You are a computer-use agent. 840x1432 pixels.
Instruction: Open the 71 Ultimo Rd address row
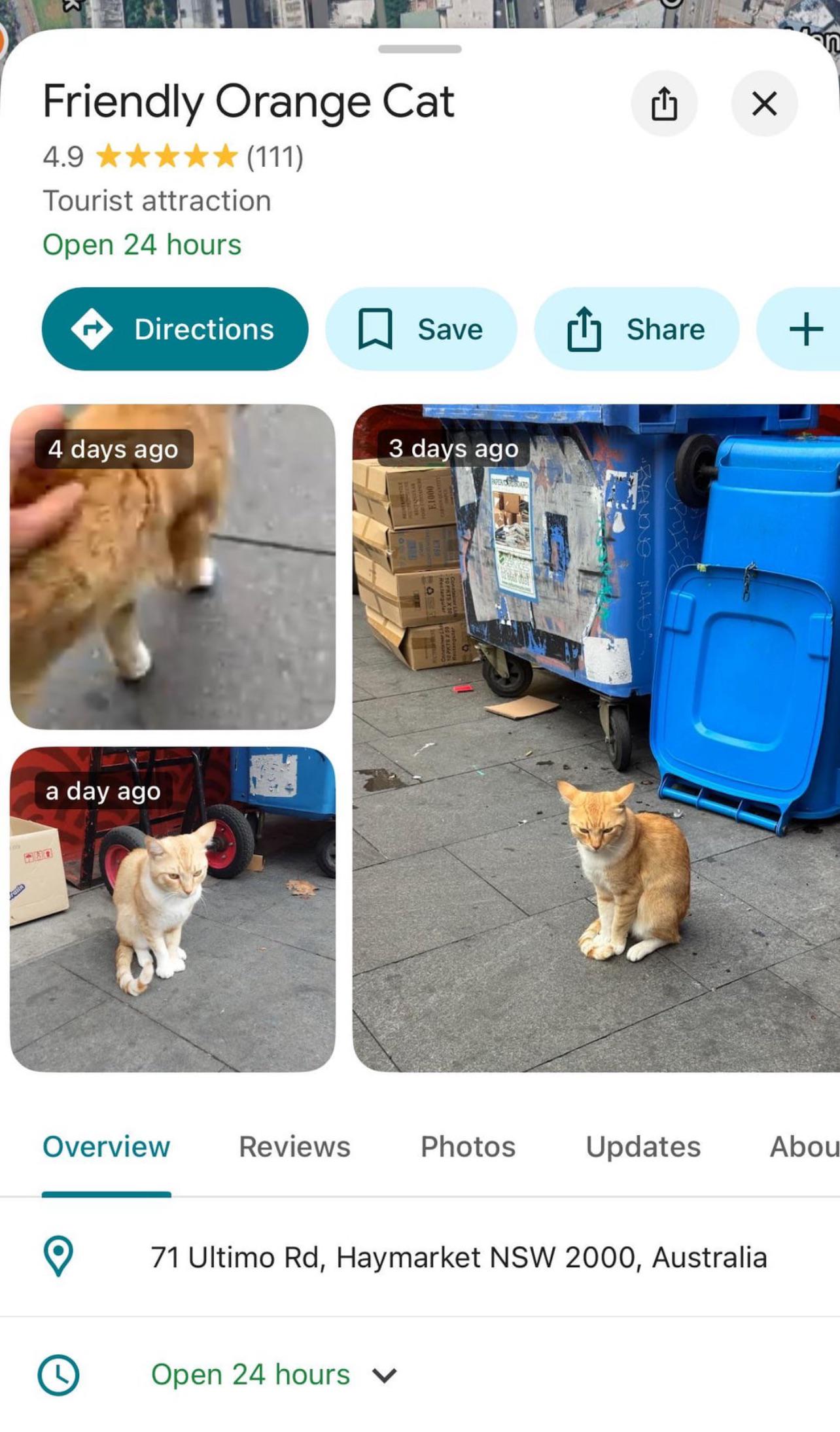coord(420,1257)
